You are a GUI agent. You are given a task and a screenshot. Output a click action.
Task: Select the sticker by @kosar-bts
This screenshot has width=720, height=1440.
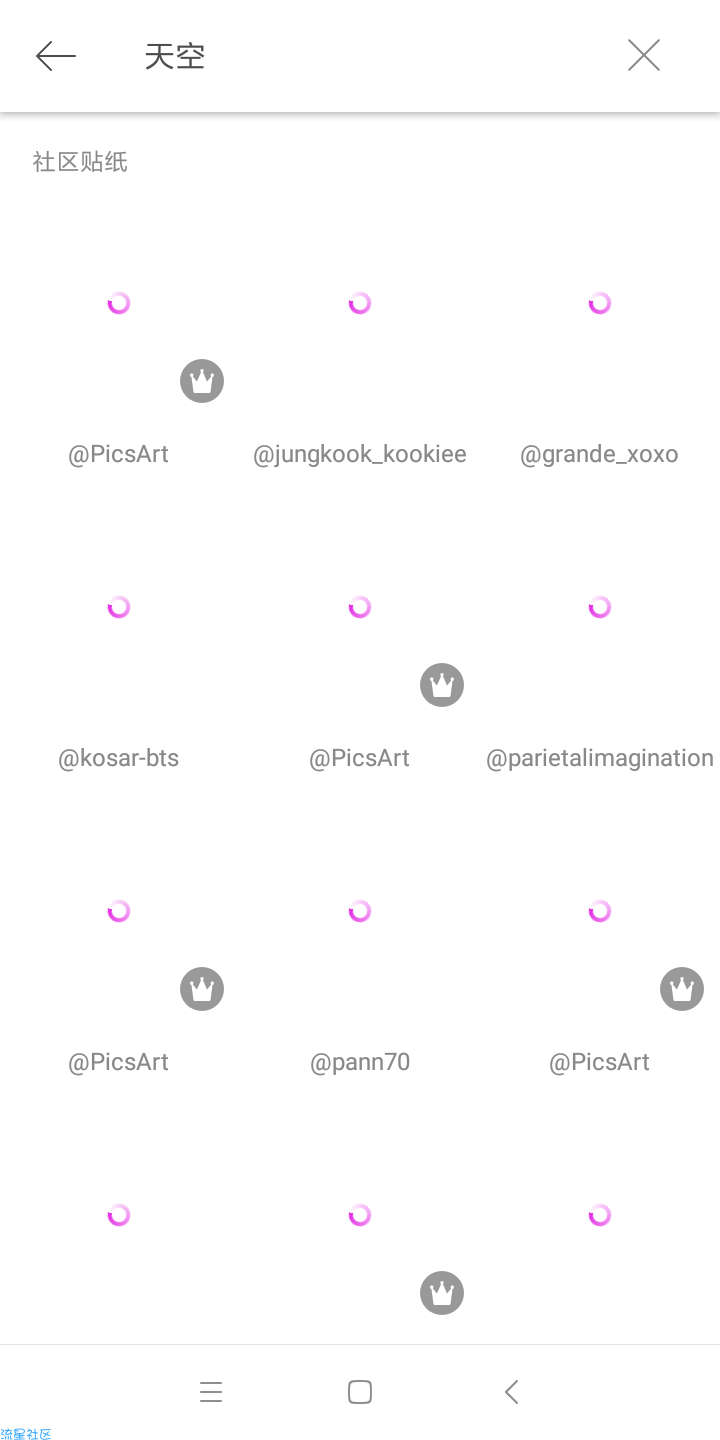point(119,634)
